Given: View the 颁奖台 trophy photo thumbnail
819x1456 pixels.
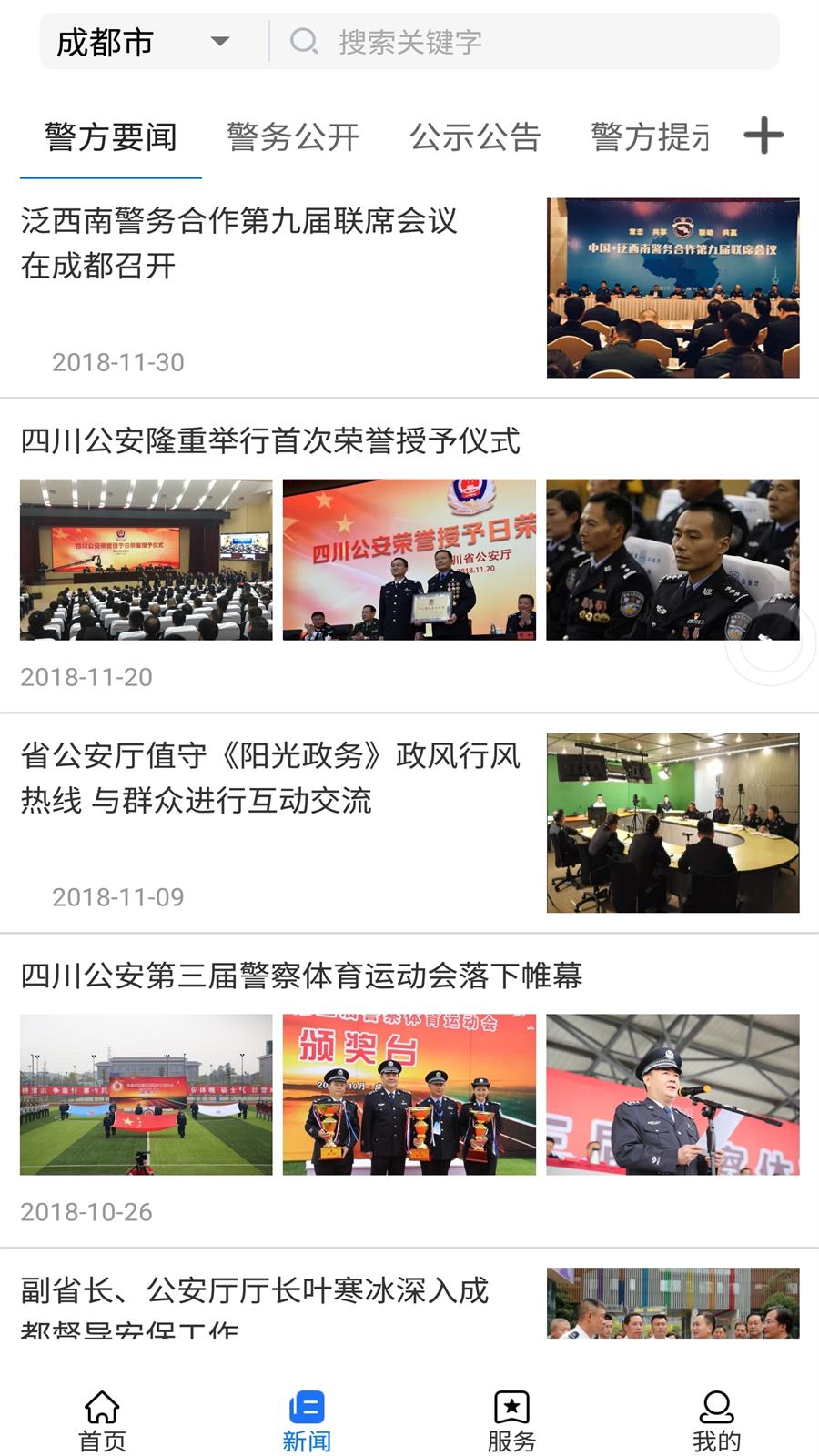Looking at the screenshot, I should click(x=409, y=1096).
